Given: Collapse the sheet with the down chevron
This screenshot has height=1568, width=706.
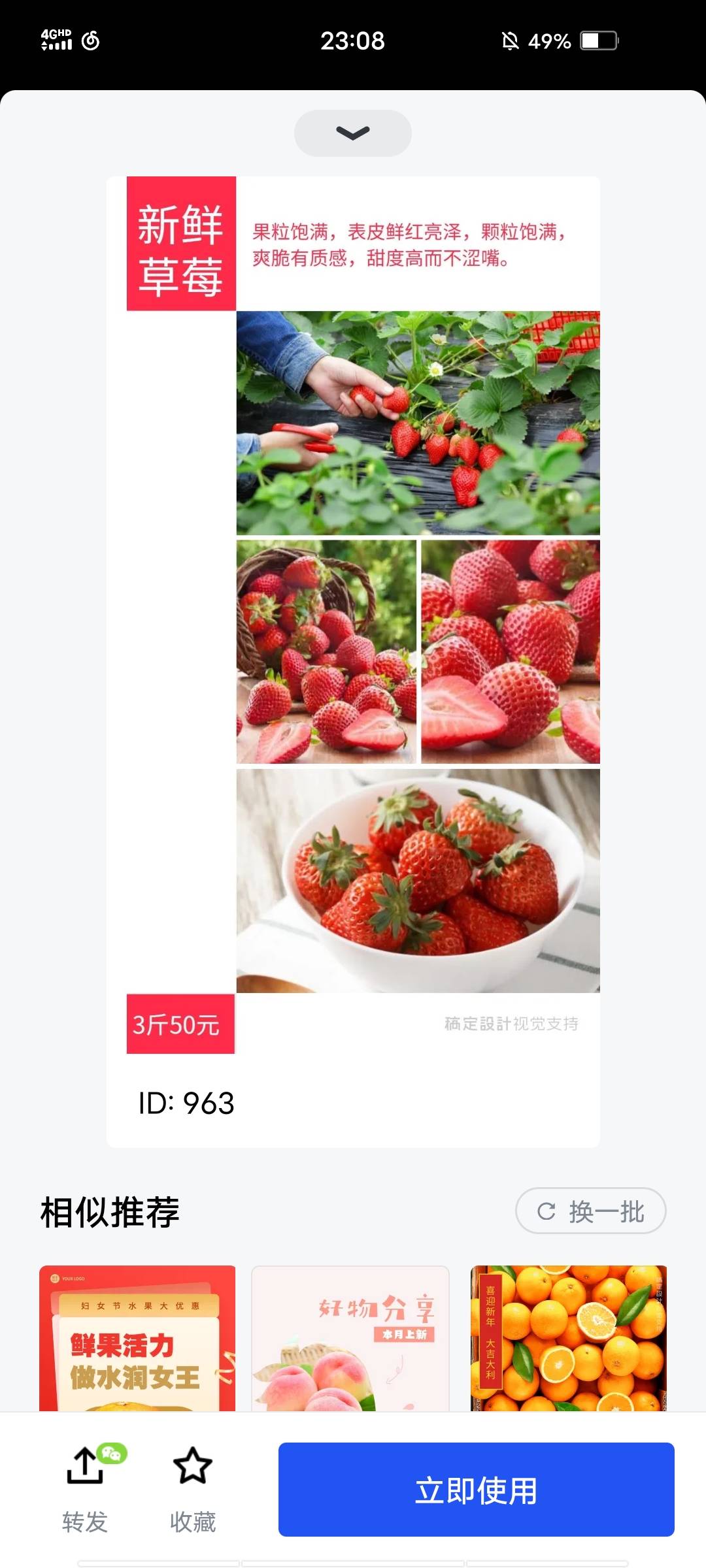Looking at the screenshot, I should point(352,133).
